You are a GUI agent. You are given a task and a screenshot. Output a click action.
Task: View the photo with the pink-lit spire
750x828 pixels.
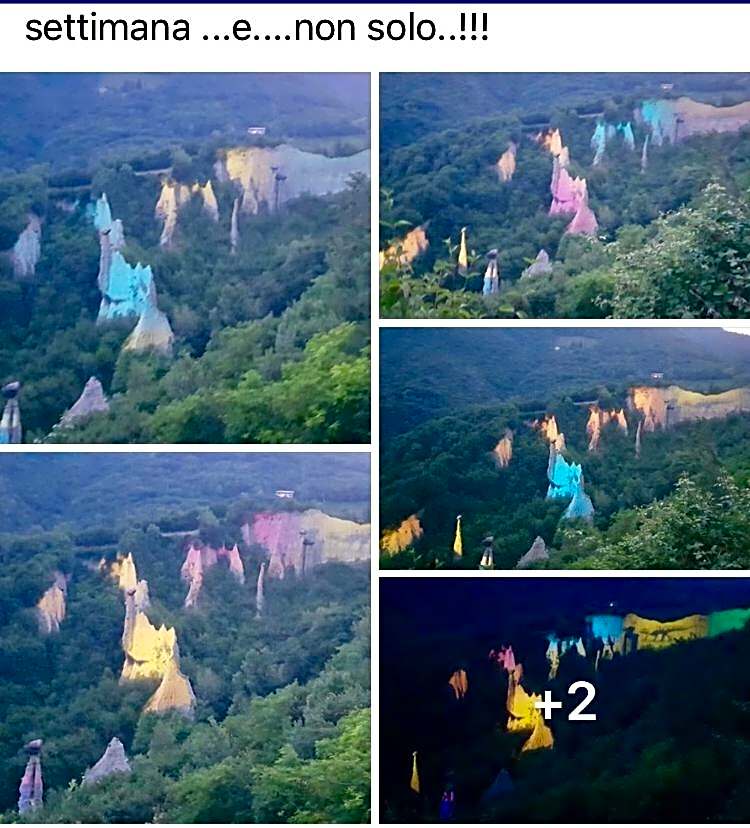click(x=564, y=195)
